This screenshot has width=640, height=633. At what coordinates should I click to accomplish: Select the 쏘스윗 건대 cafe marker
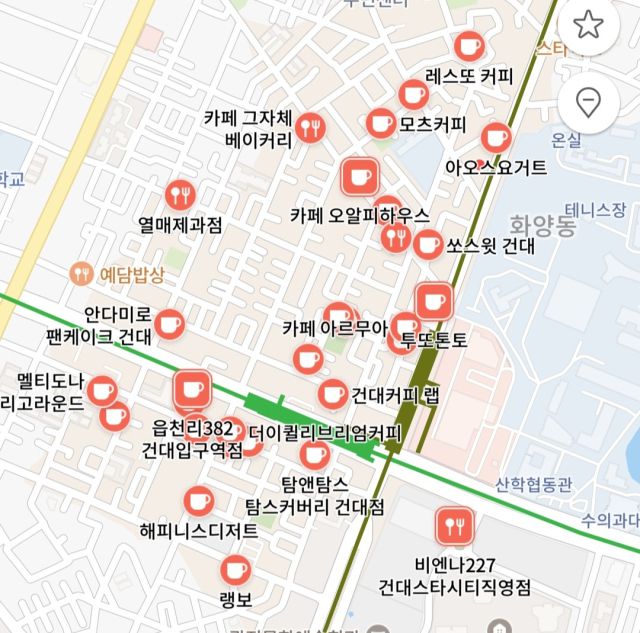[x=428, y=243]
